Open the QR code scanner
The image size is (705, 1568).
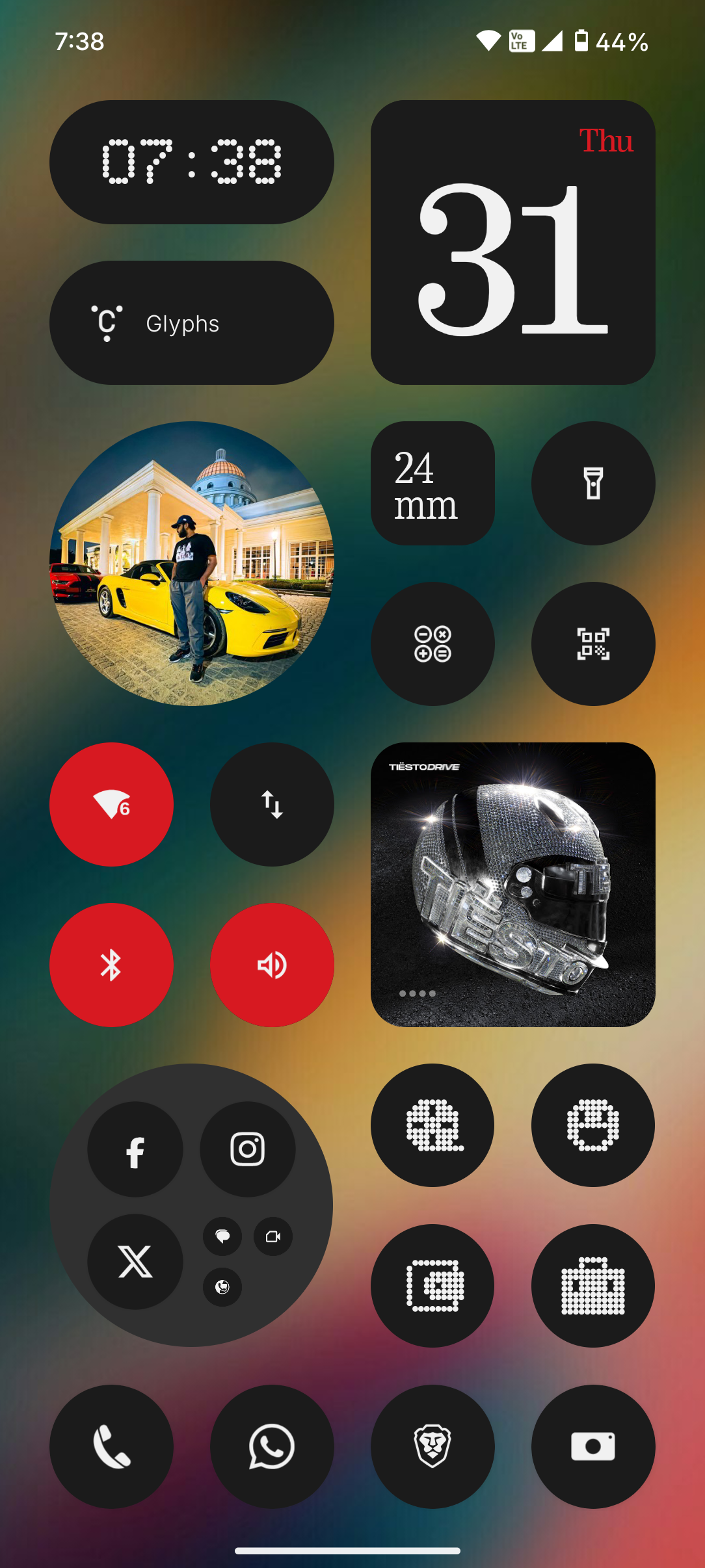point(592,644)
